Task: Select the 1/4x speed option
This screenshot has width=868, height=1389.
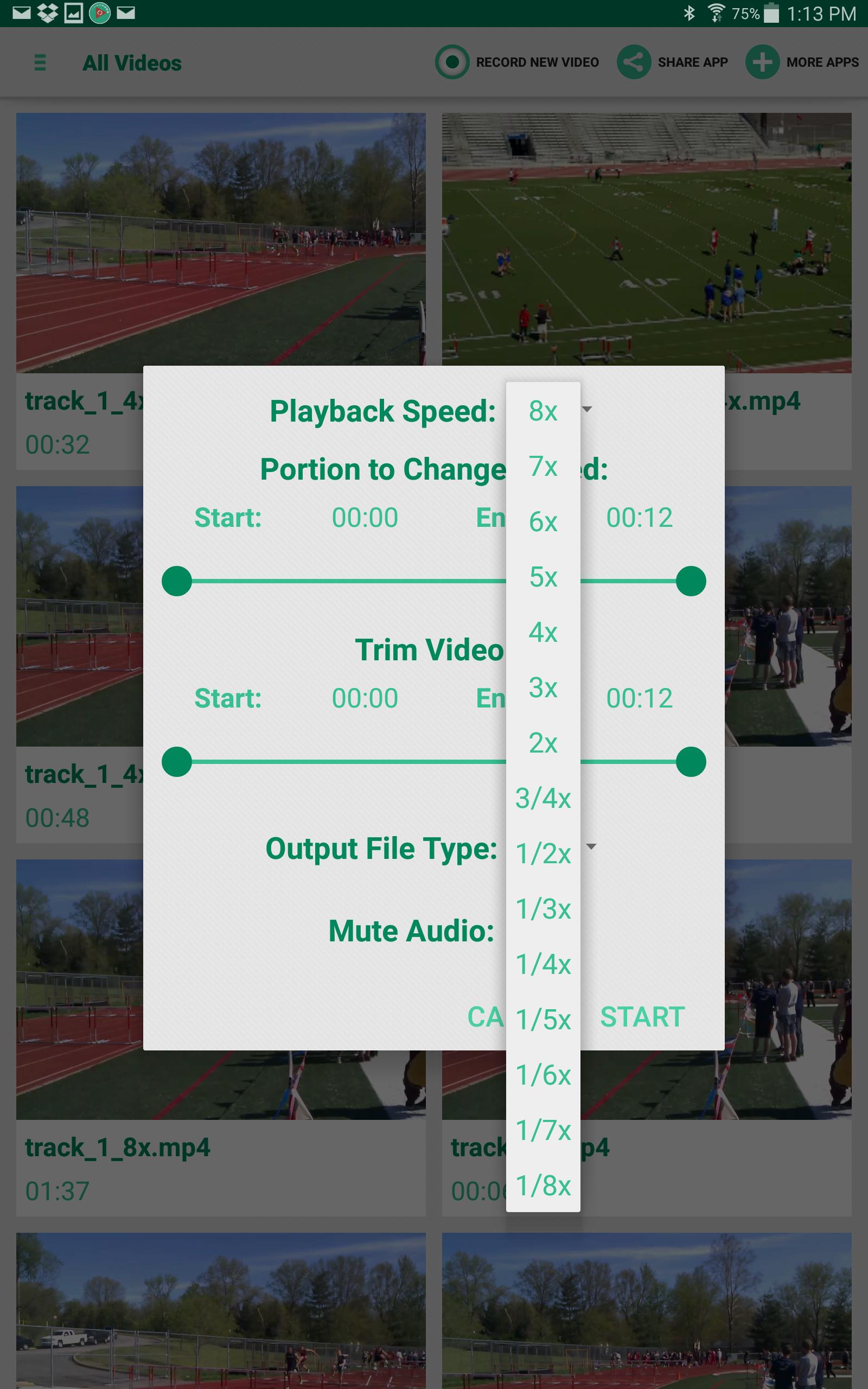Action: click(x=542, y=964)
